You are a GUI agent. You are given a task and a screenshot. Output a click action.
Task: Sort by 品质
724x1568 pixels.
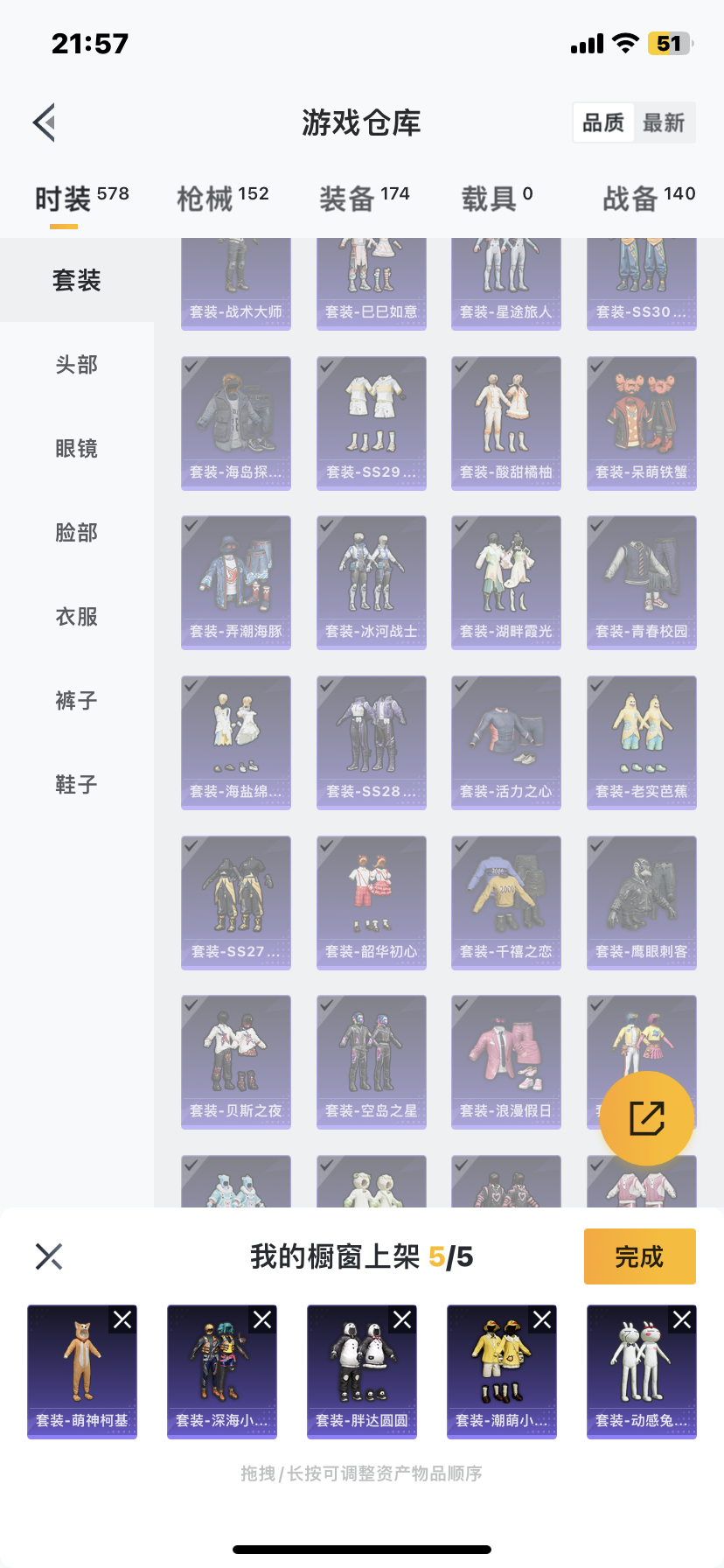603,122
